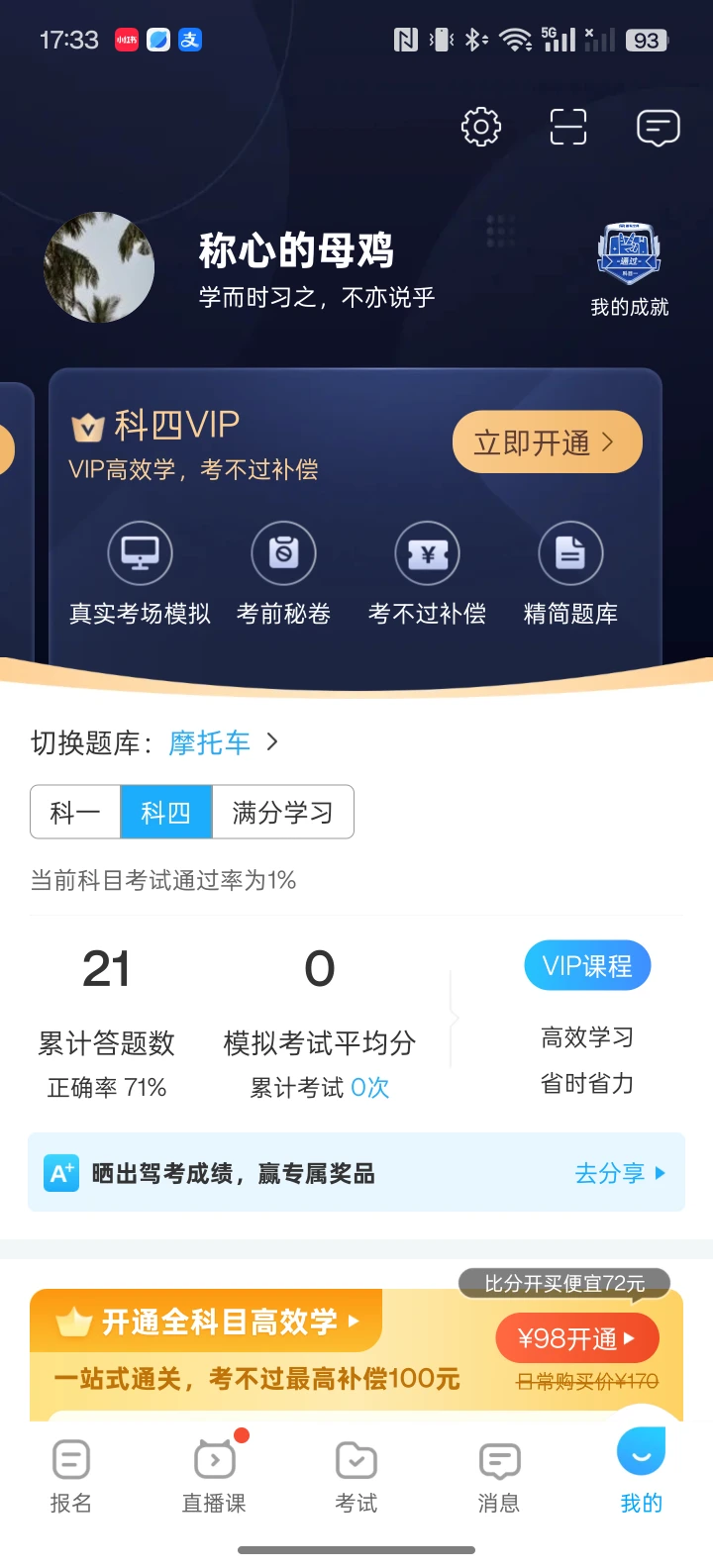
Task: Tap ¥98开通 to buy all subjects
Action: tap(576, 1338)
